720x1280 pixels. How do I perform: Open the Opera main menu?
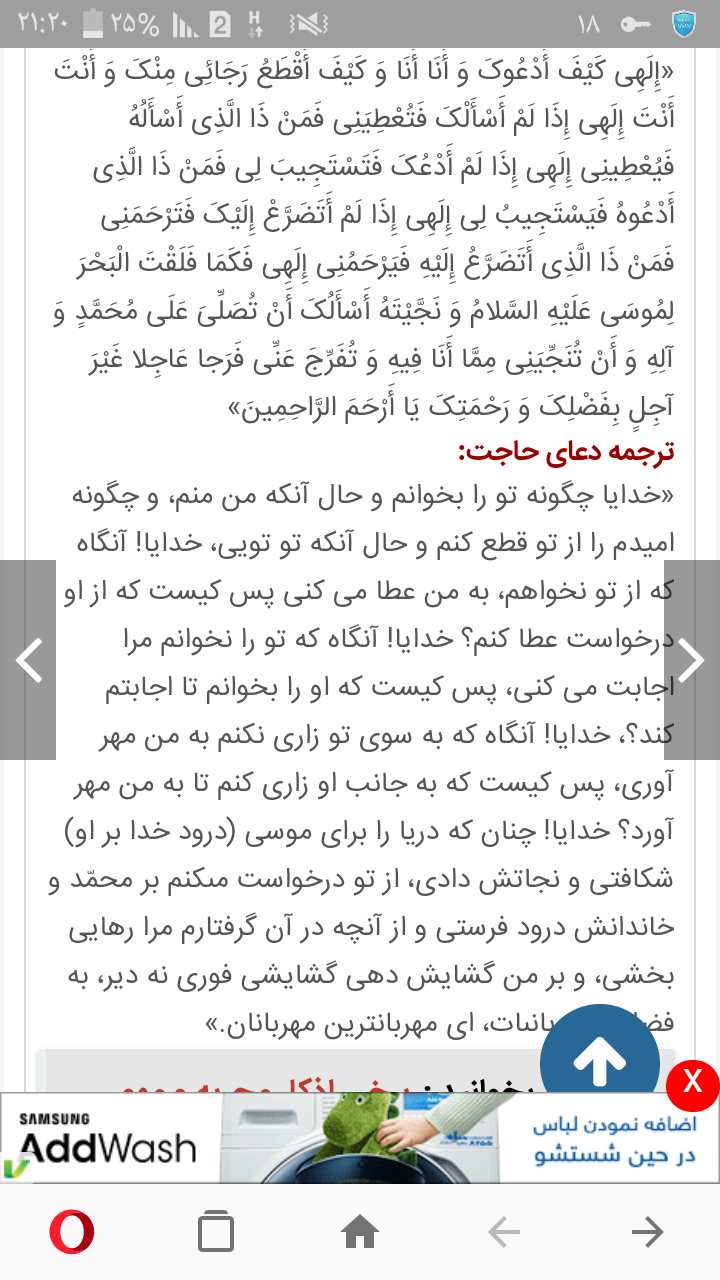pos(72,1232)
